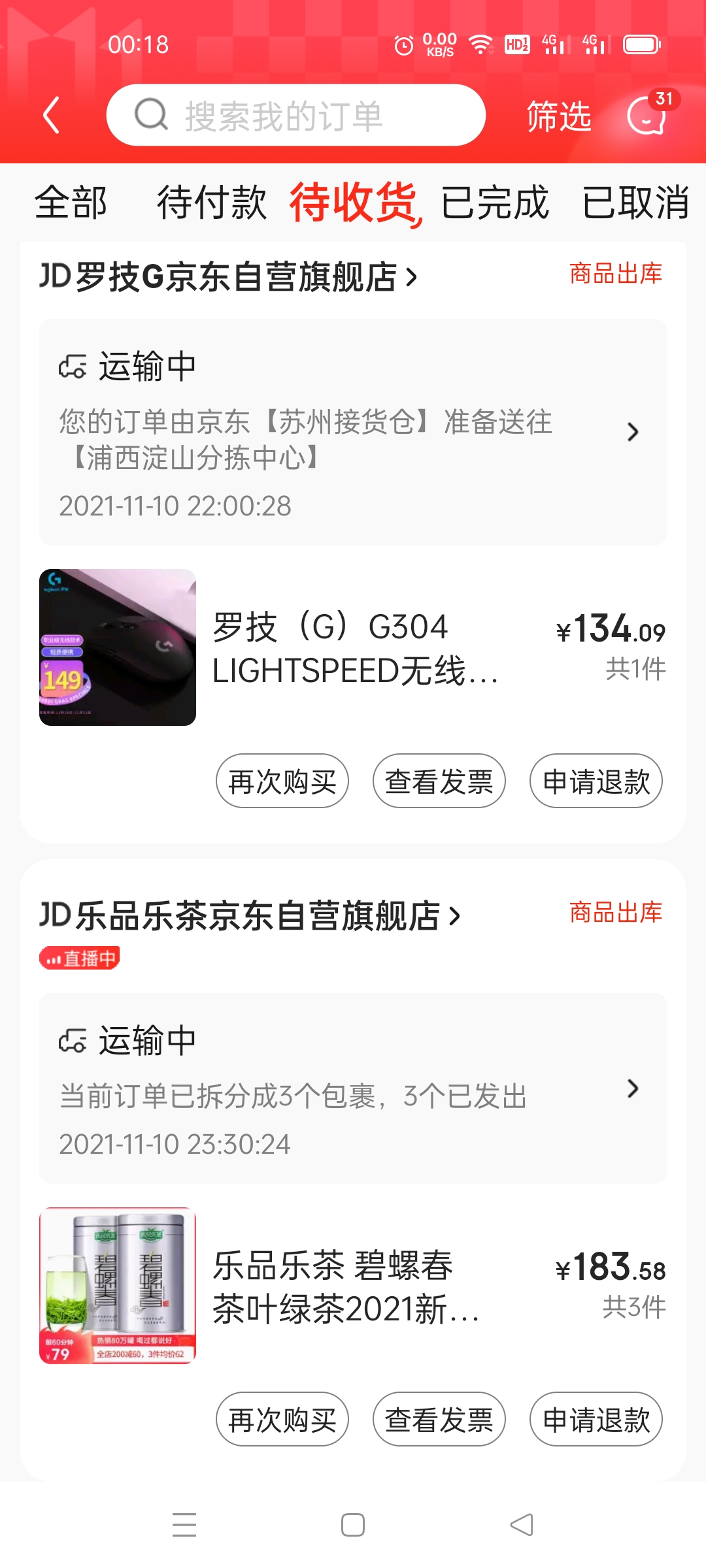The height and width of the screenshot is (1568, 706).
Task: Click the search magnifier icon
Action: [x=151, y=115]
